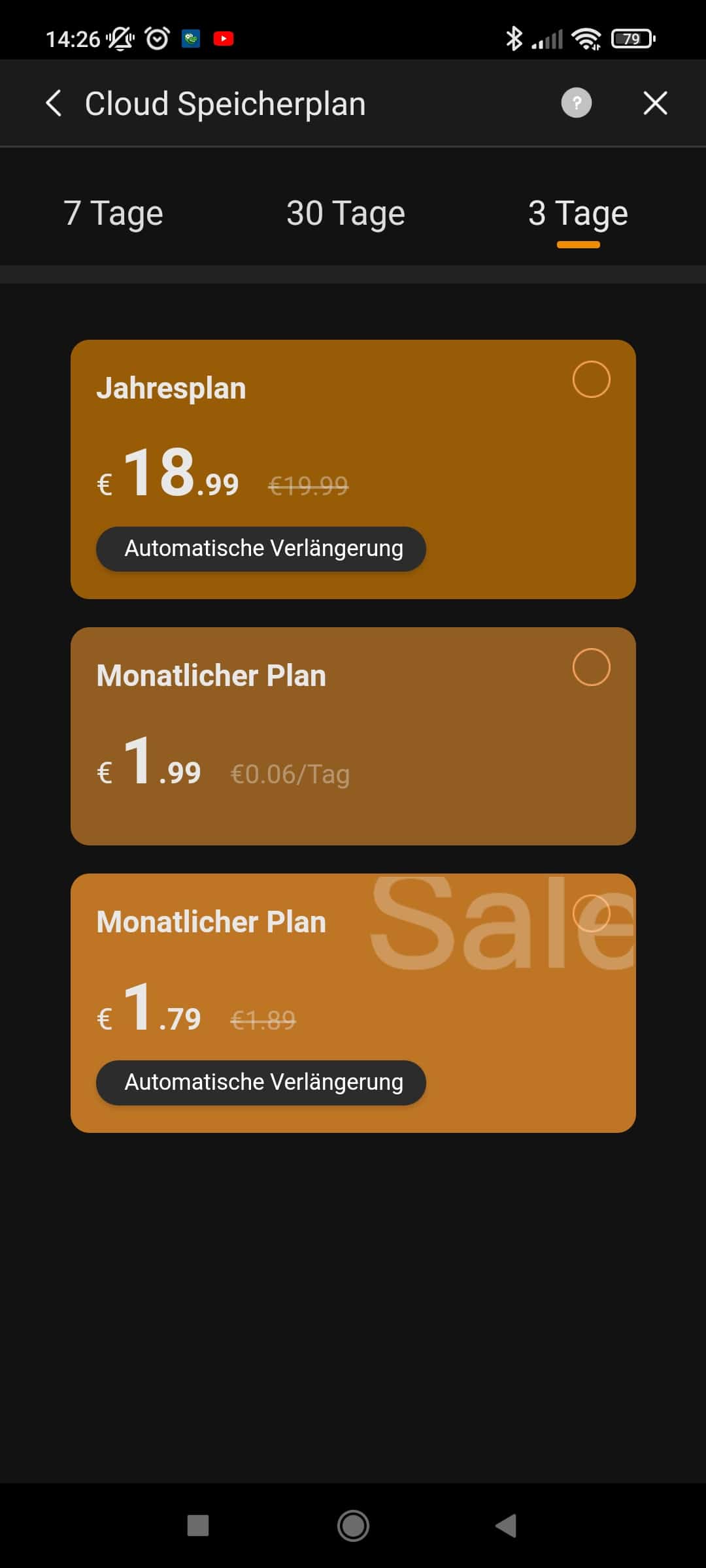Tap the system home button
The width and height of the screenshot is (706, 1568).
353,1526
